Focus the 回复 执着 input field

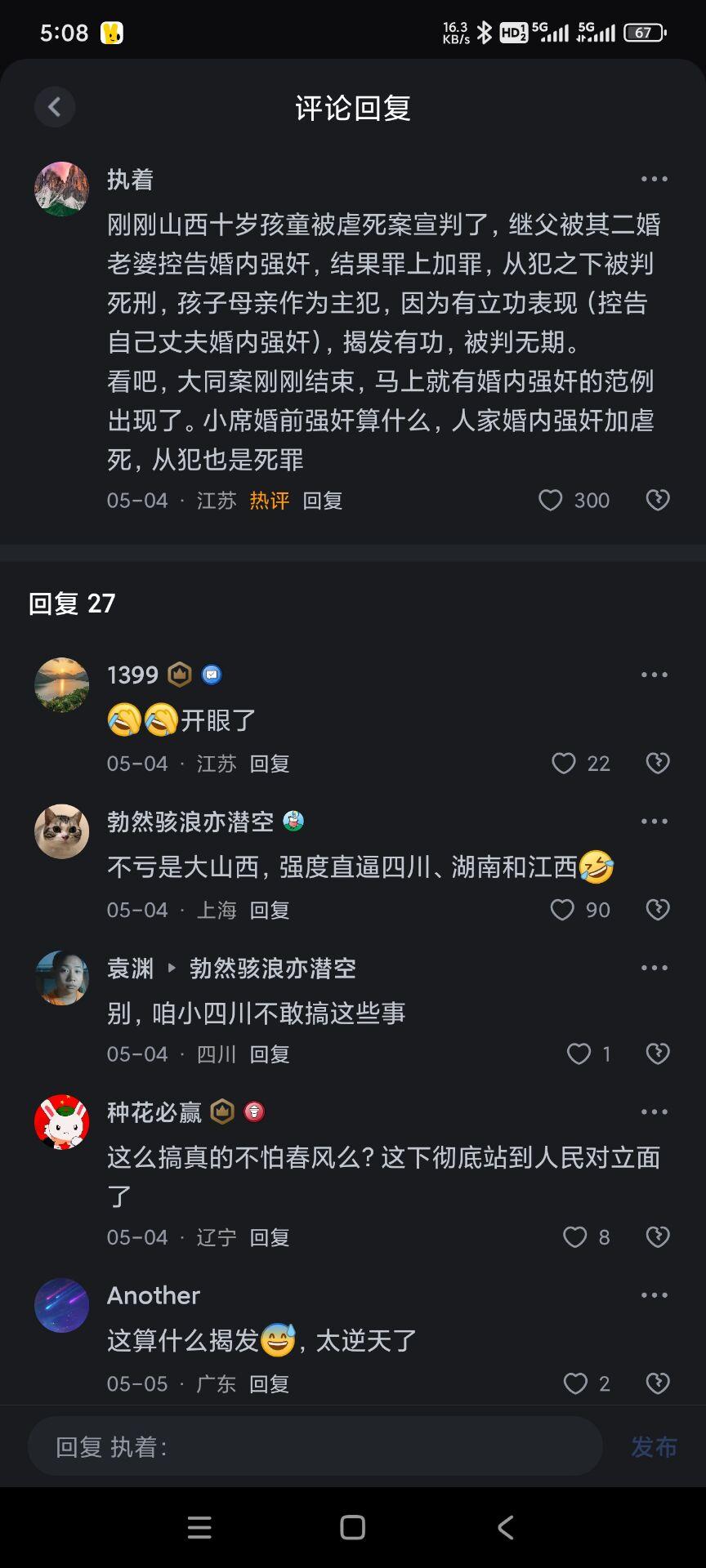click(x=315, y=1447)
